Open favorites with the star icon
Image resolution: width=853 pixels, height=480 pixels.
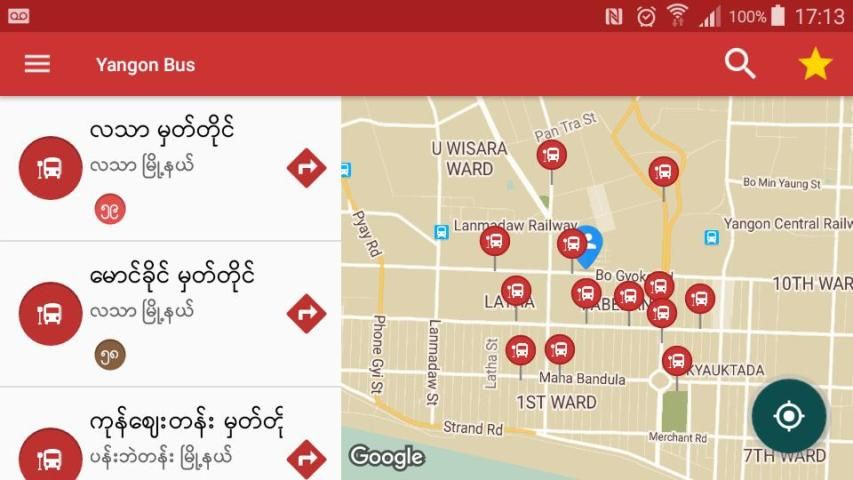coord(815,64)
